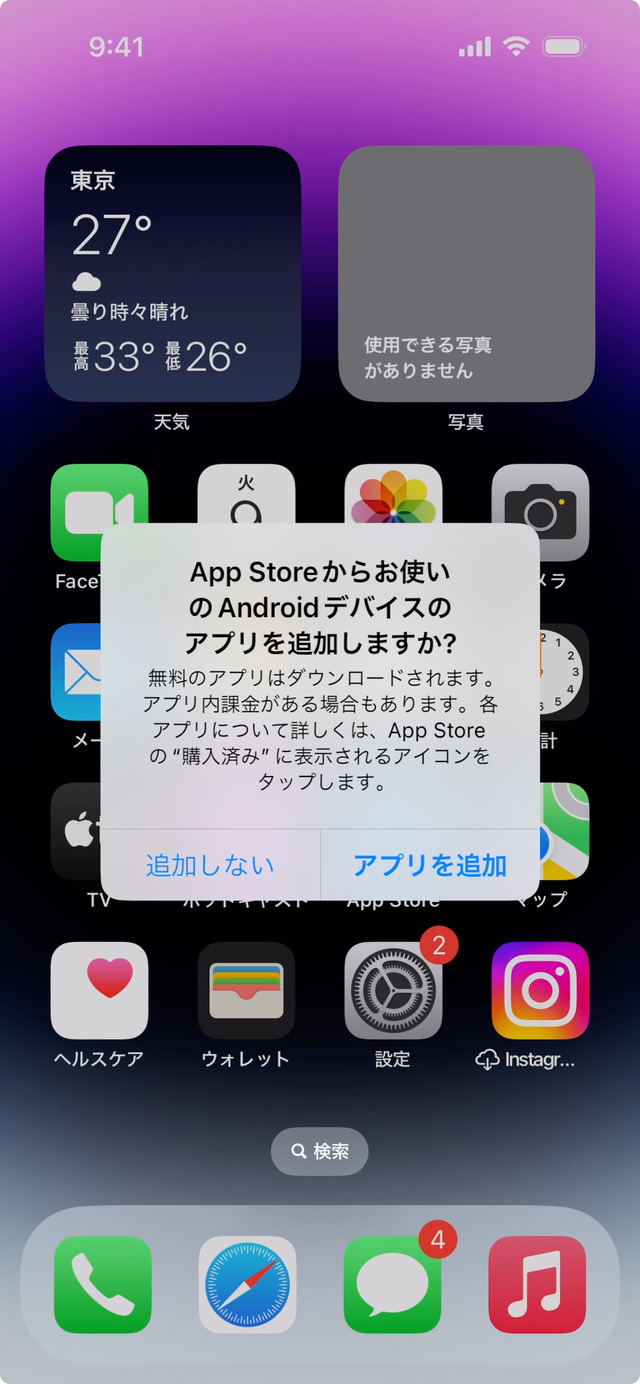The width and height of the screenshot is (640, 1384).
Task: Tap アプリを追加 to add apps
Action: 430,865
